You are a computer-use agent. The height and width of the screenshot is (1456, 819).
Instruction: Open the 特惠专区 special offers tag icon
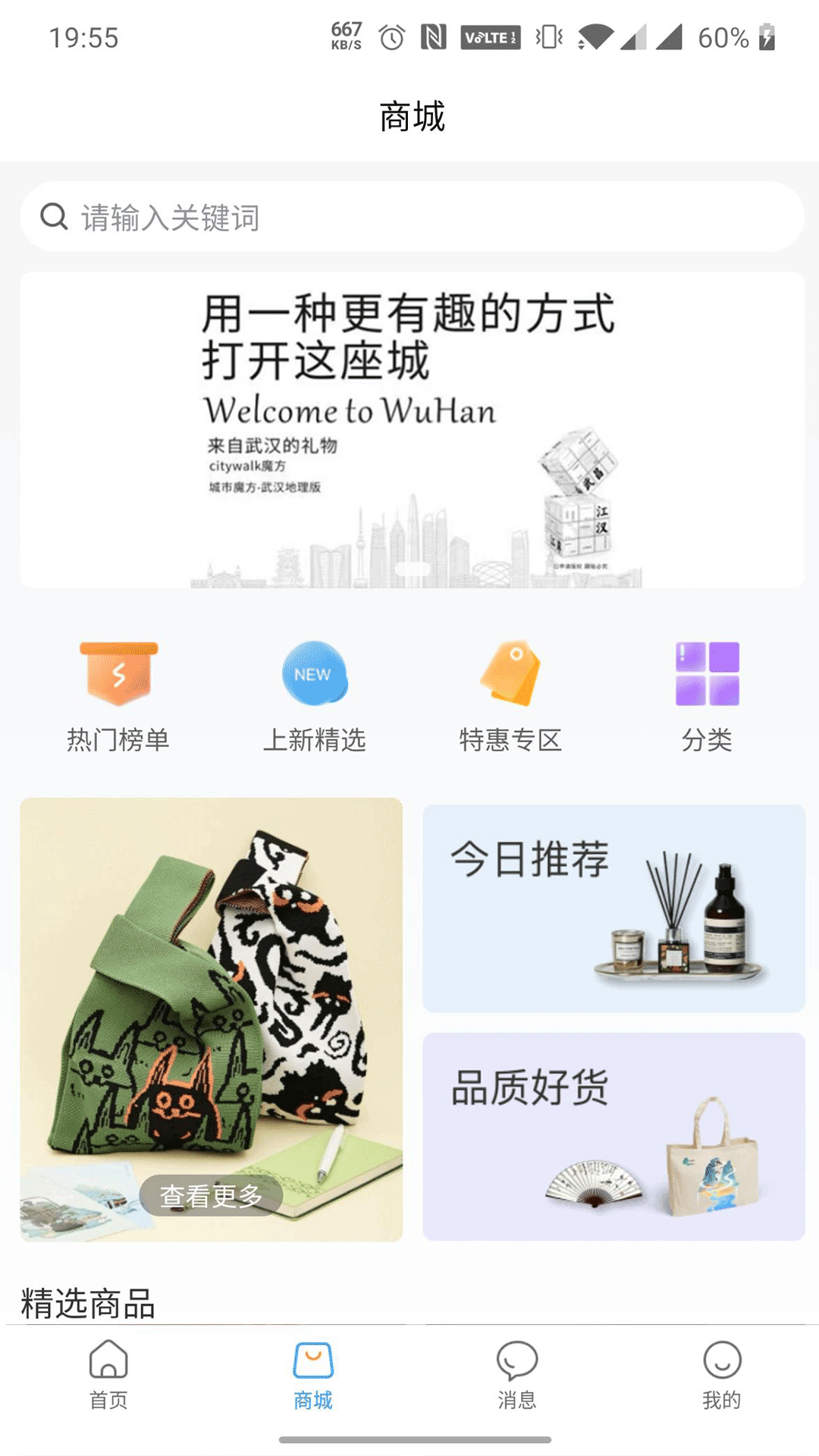point(513,675)
